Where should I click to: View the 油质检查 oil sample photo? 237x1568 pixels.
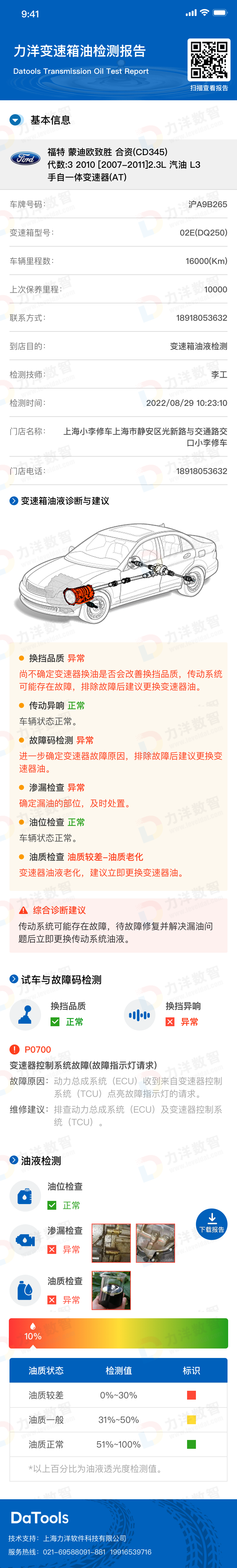(111, 1290)
